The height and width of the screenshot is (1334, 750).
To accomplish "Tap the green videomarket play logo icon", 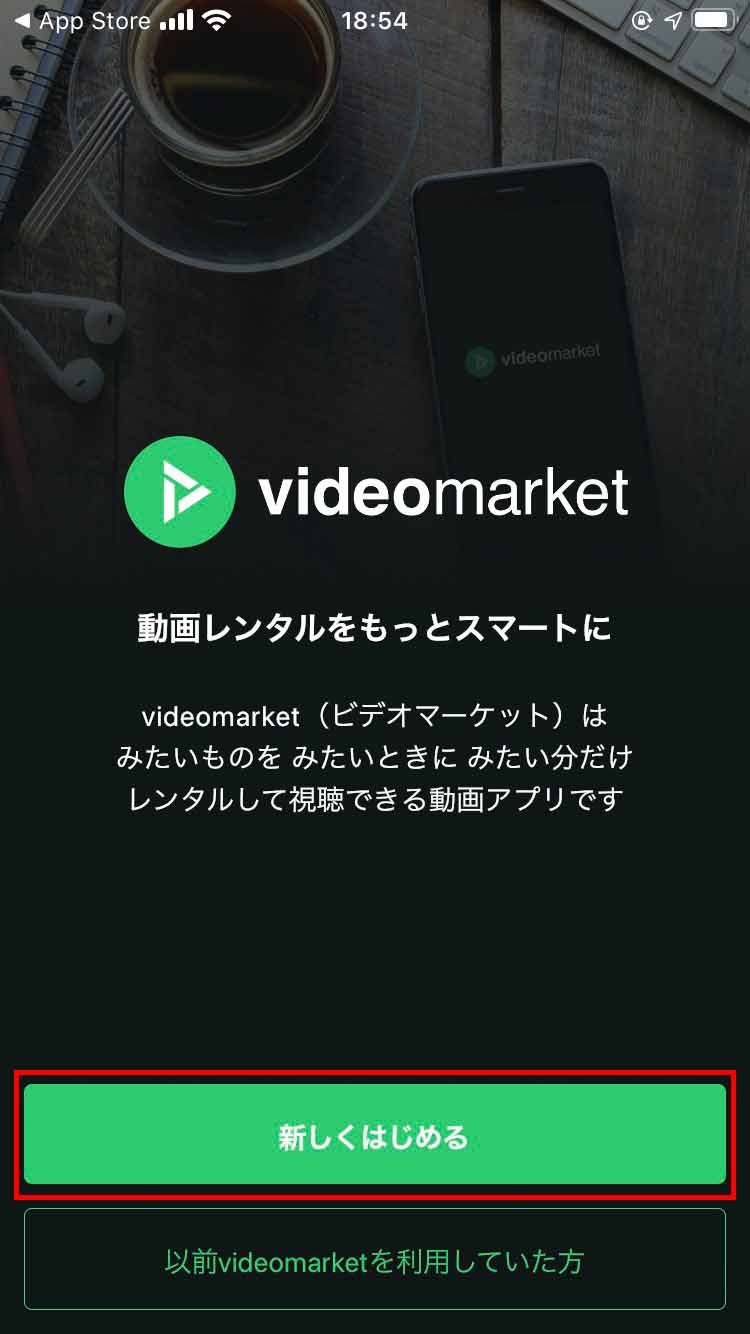I will [x=180, y=491].
